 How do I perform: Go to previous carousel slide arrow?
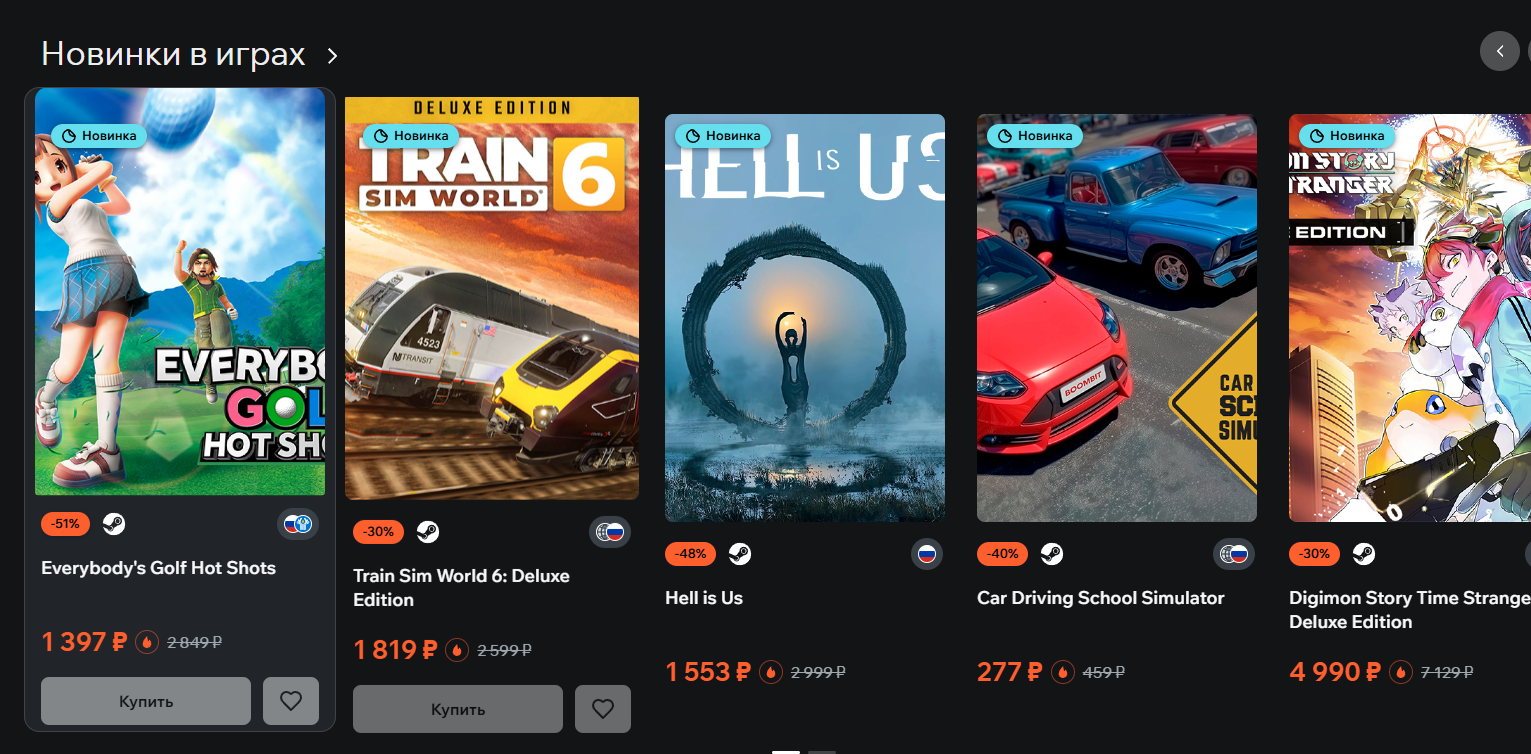click(1499, 51)
